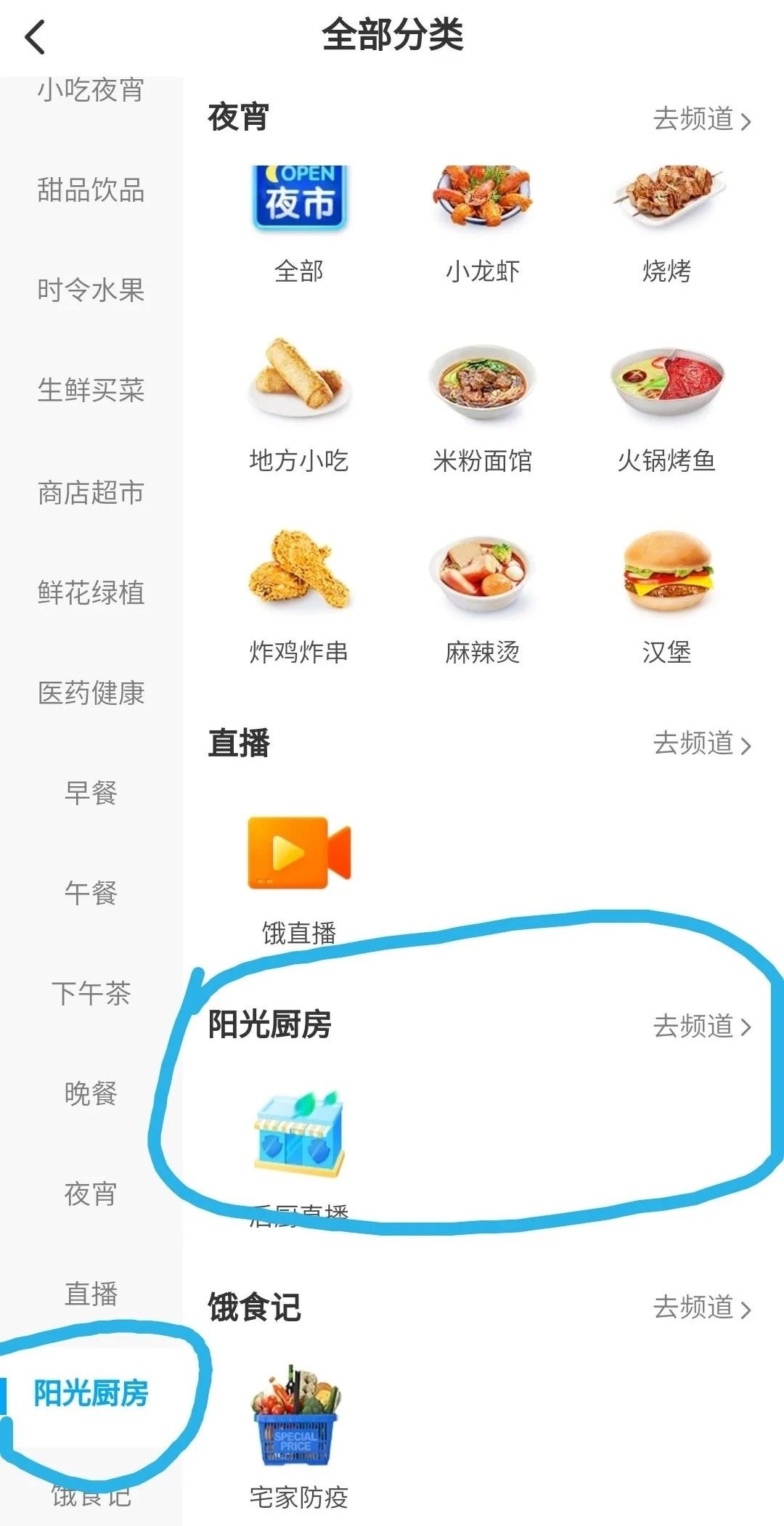This screenshot has height=1526, width=784.
Task: Switch to 时令水果 category
Action: (x=91, y=290)
